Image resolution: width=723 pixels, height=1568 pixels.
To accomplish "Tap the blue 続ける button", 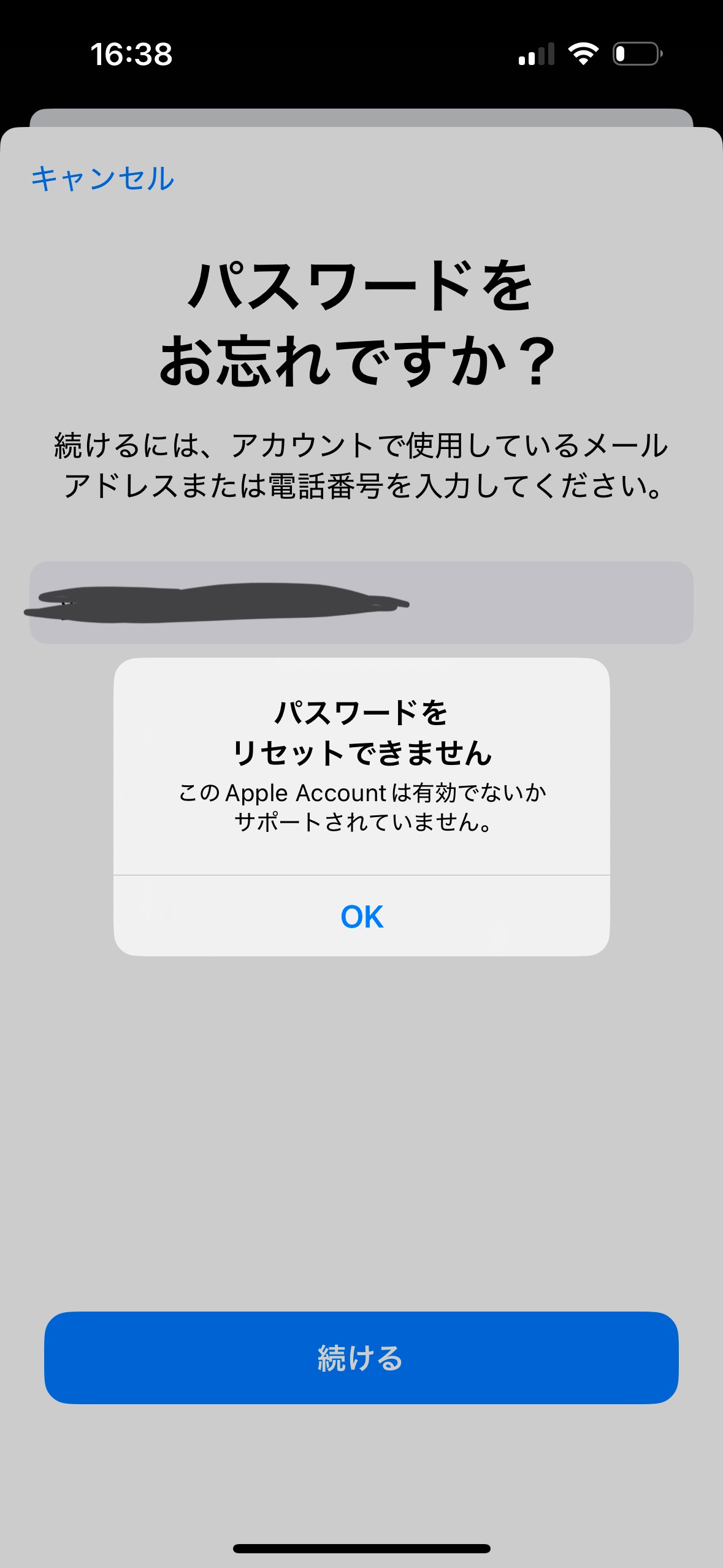I will click(361, 1358).
